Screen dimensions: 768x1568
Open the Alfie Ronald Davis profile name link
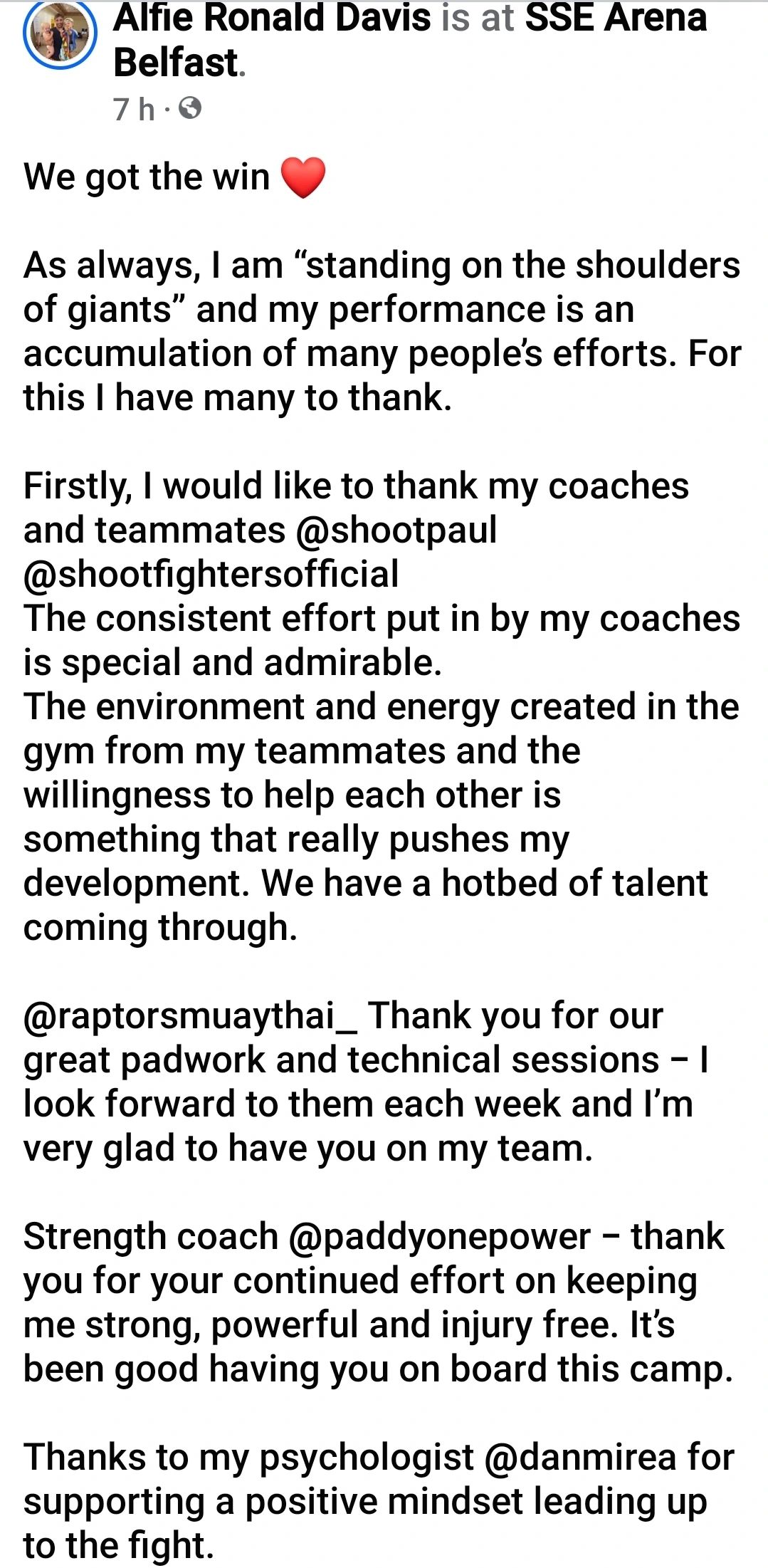(272, 19)
